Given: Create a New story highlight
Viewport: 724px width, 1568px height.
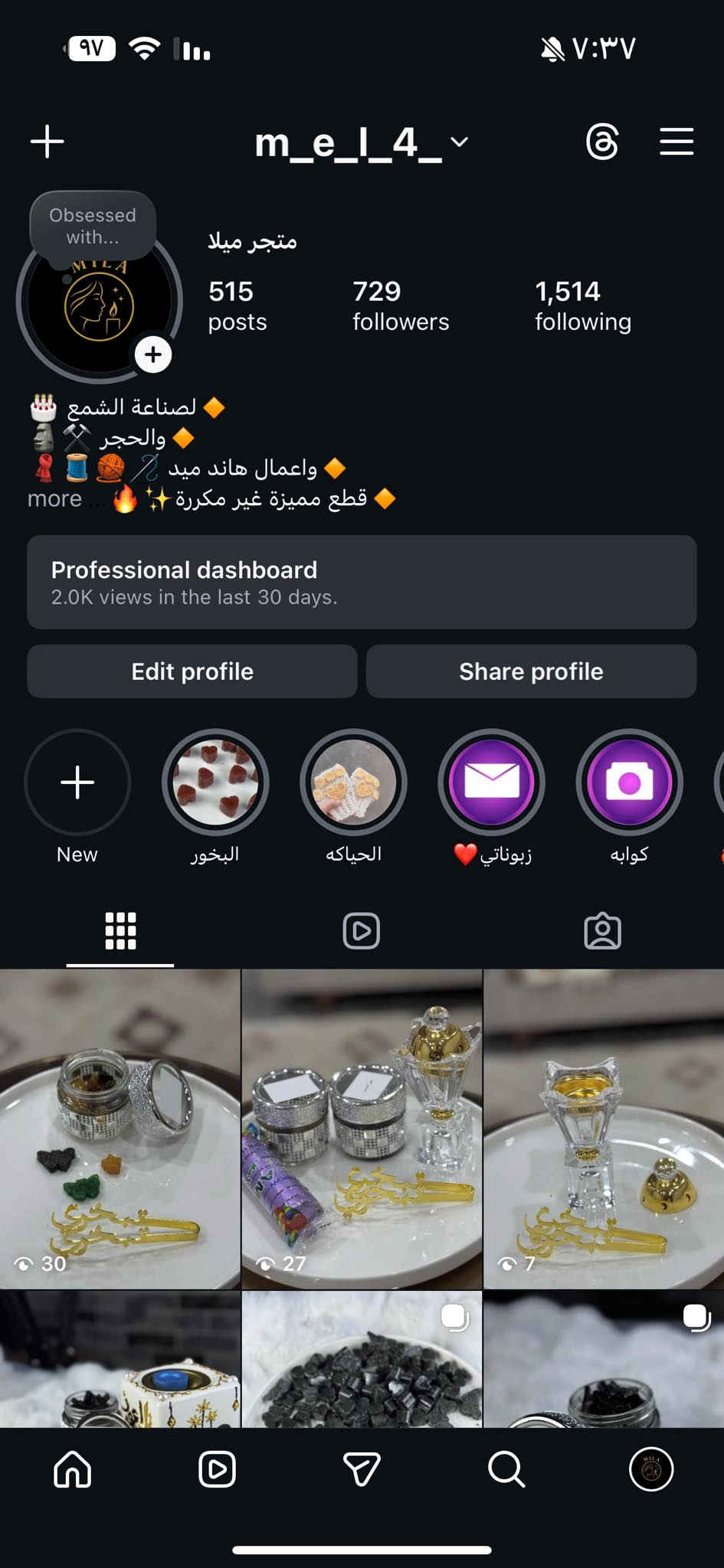Looking at the screenshot, I should point(77,782).
